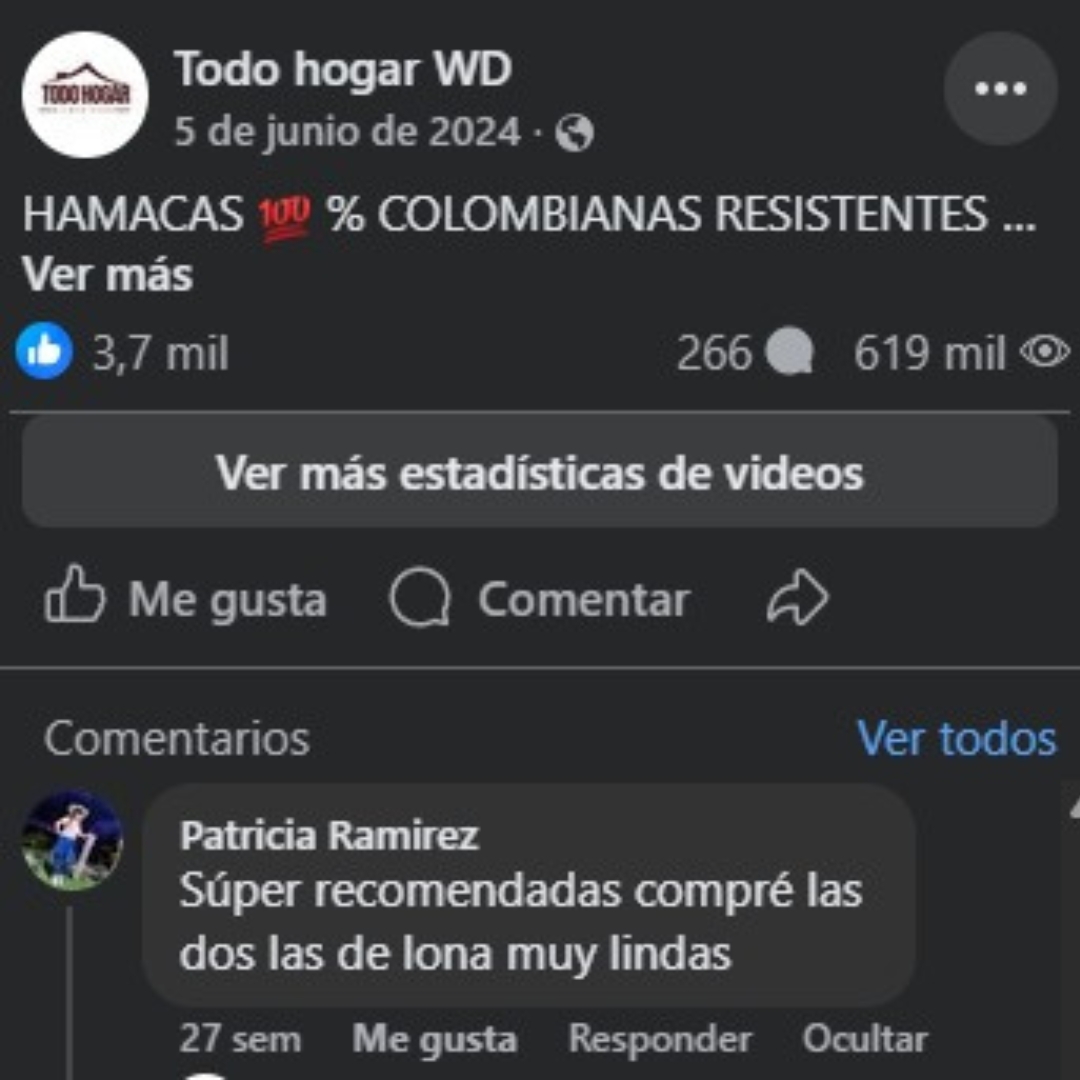The width and height of the screenshot is (1080, 1080).
Task: Open Todo hogar WD profile picture
Action: click(85, 95)
